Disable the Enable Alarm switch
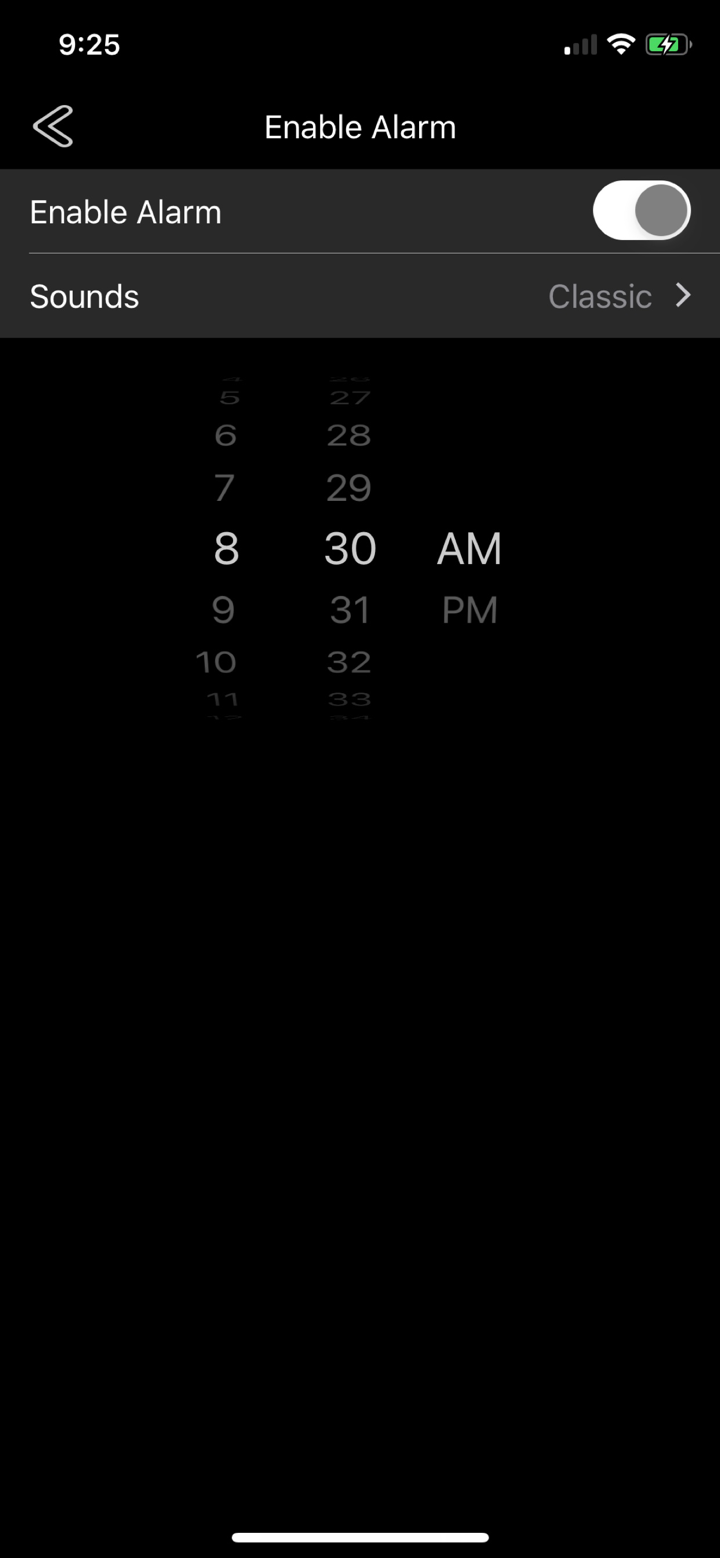The height and width of the screenshot is (1558, 720). 641,211
